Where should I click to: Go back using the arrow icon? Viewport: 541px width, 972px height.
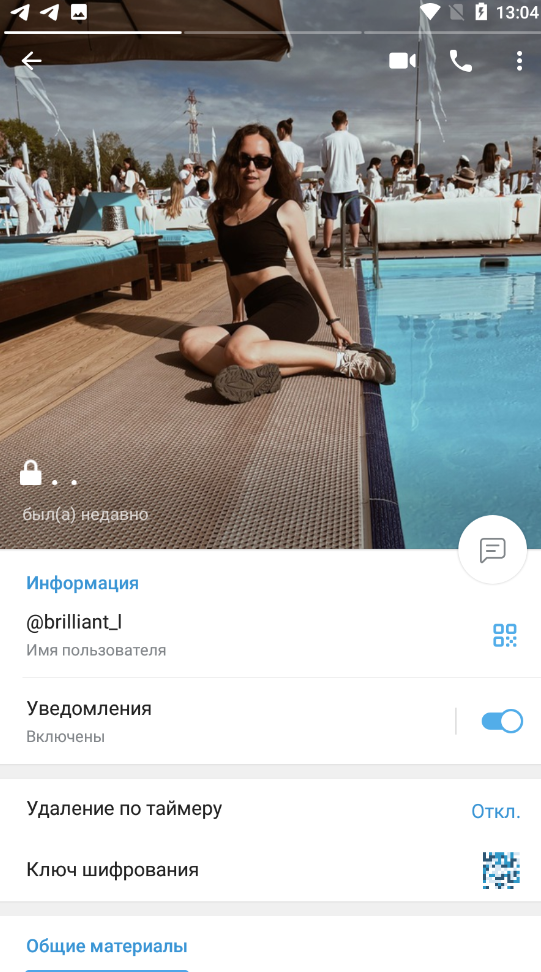point(31,61)
